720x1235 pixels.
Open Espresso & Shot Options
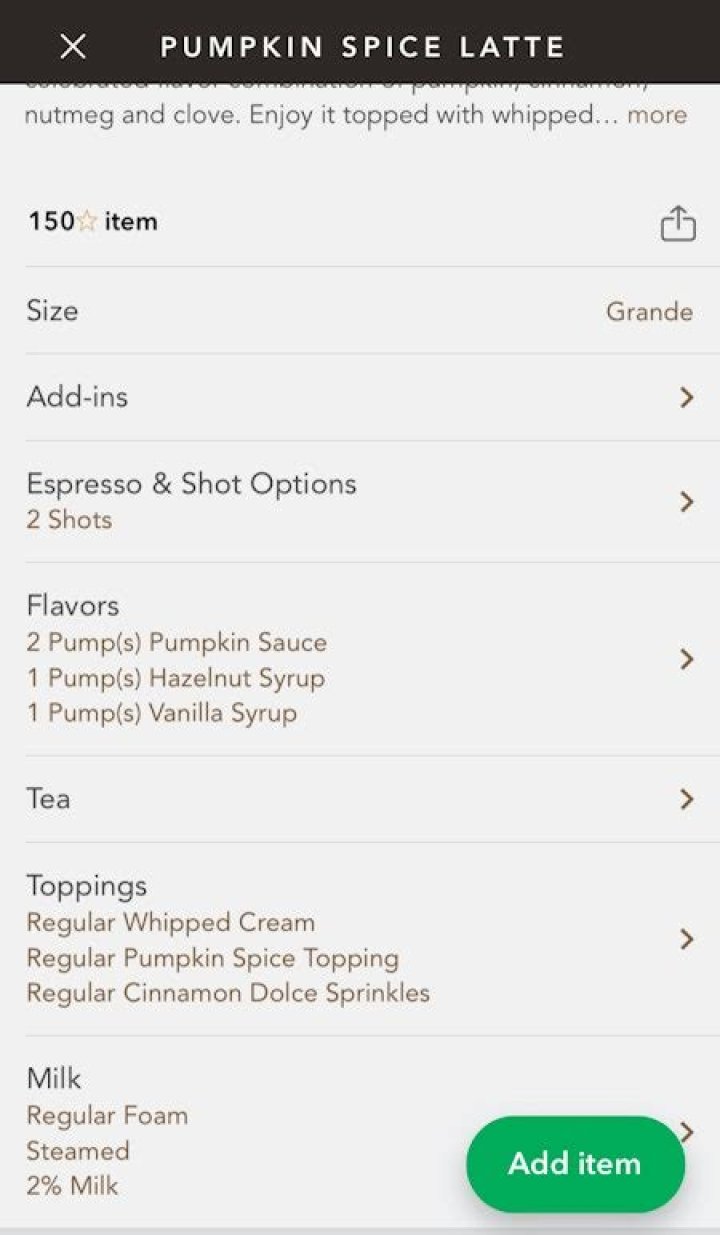(360, 501)
